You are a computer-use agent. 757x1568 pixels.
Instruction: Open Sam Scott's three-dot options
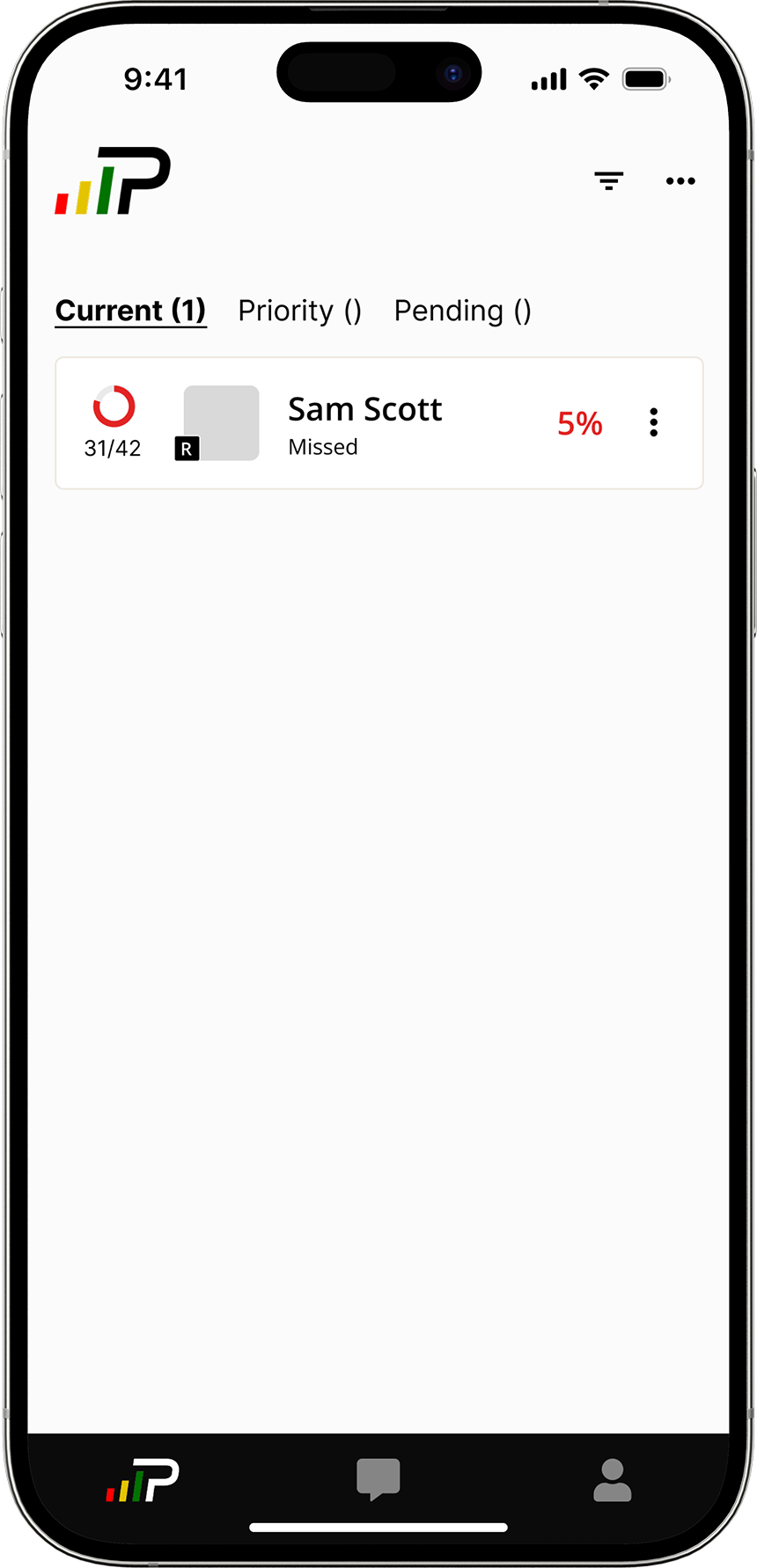pyautogui.click(x=653, y=422)
